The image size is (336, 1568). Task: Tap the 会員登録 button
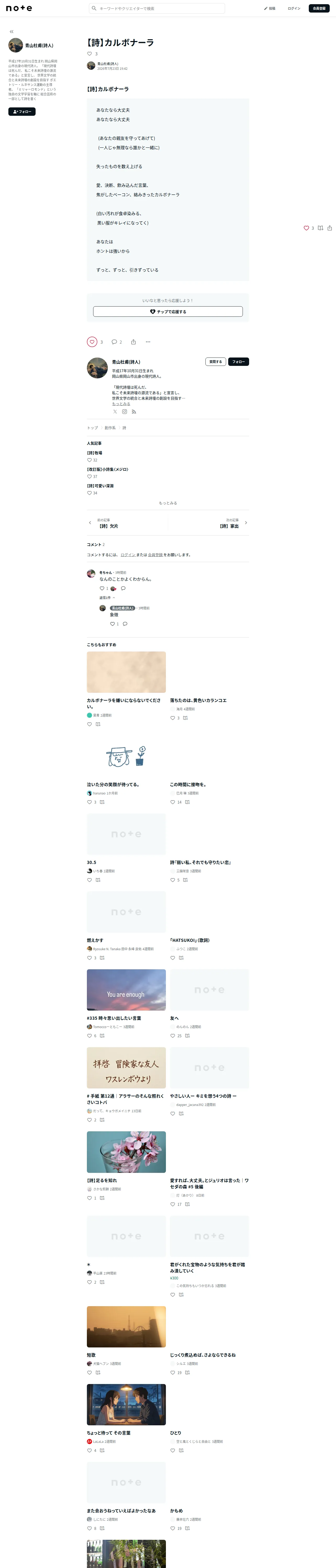[319, 9]
